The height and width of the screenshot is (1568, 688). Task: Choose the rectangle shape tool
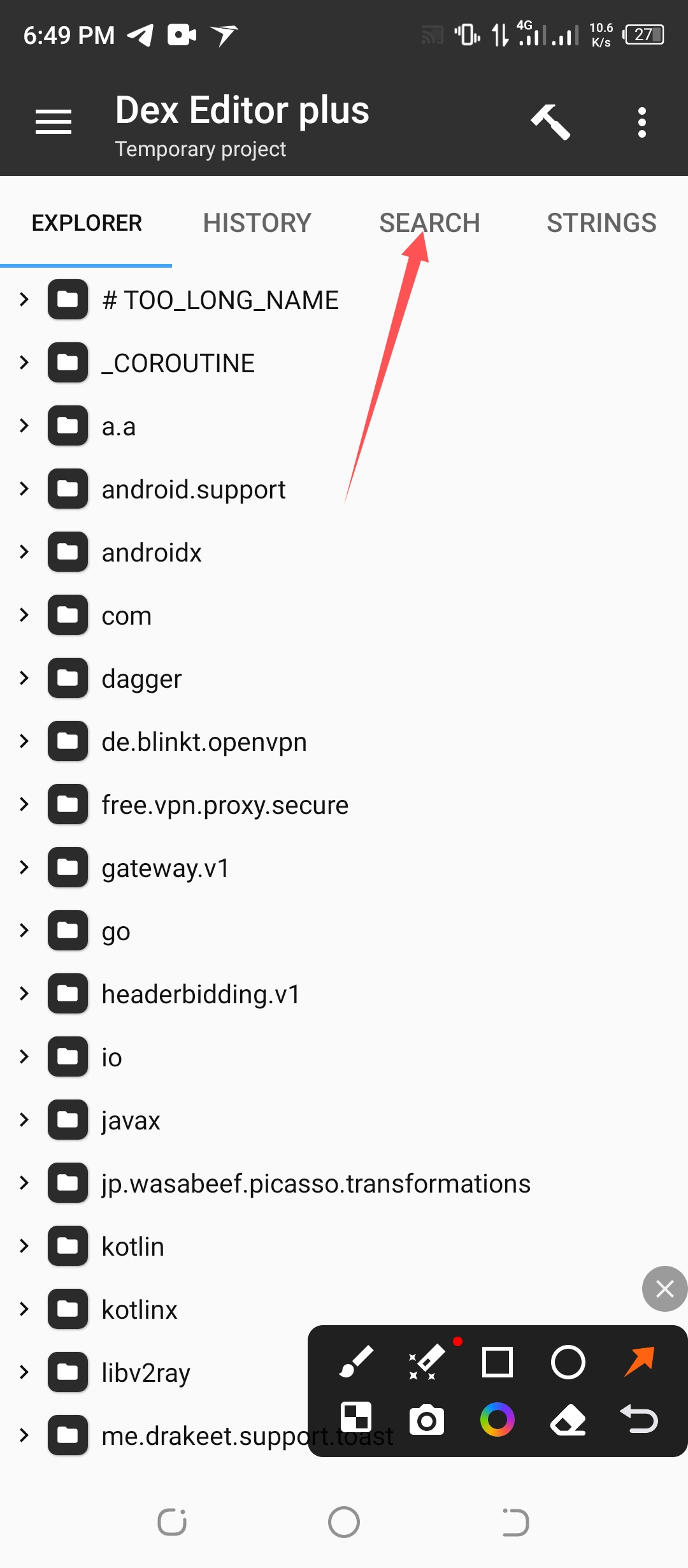pos(497,1362)
